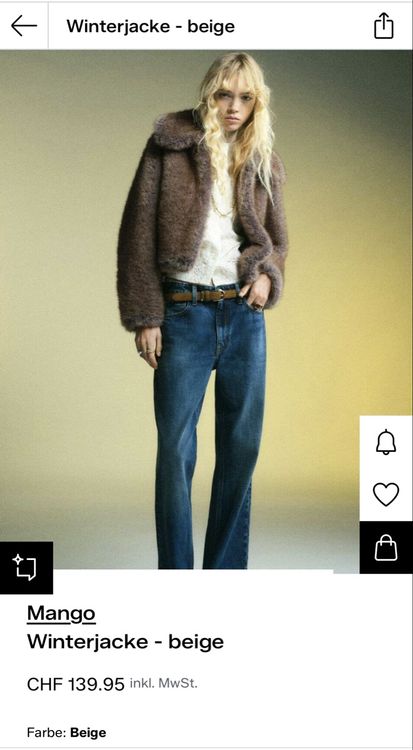Share this Winterjacke product
Viewport: 413px width, 750px height.
tap(384, 25)
